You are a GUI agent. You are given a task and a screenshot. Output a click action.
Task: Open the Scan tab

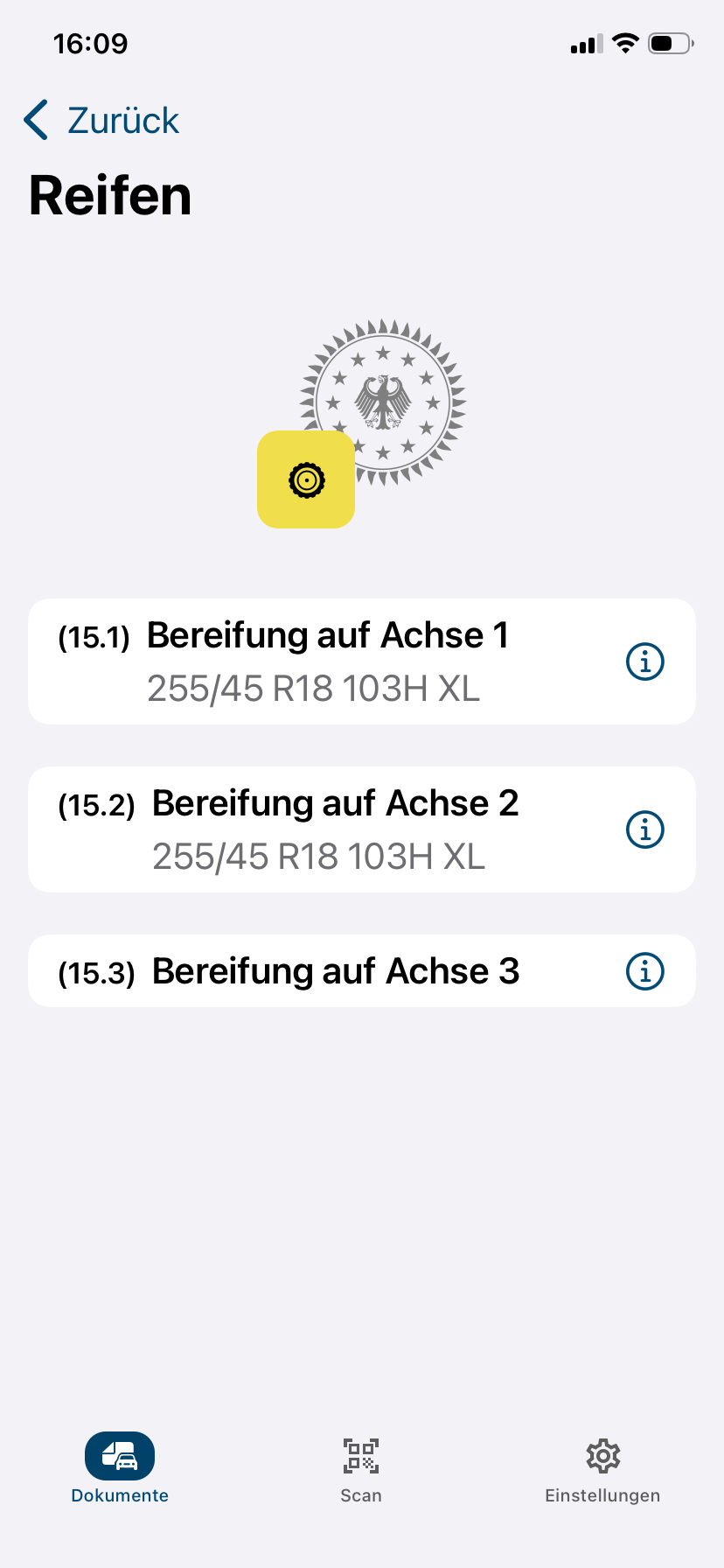pos(361,1469)
